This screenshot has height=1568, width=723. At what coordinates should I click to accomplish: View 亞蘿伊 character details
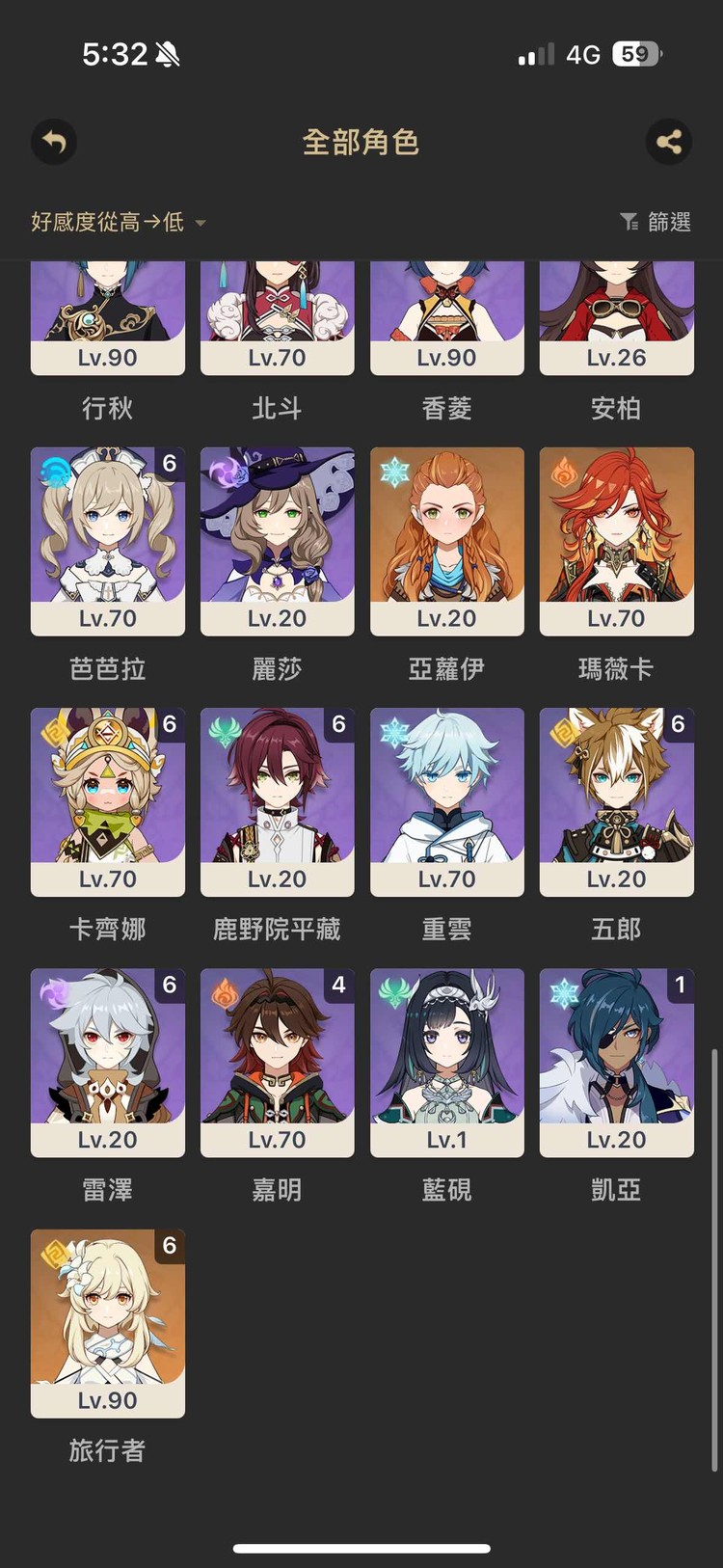[447, 540]
